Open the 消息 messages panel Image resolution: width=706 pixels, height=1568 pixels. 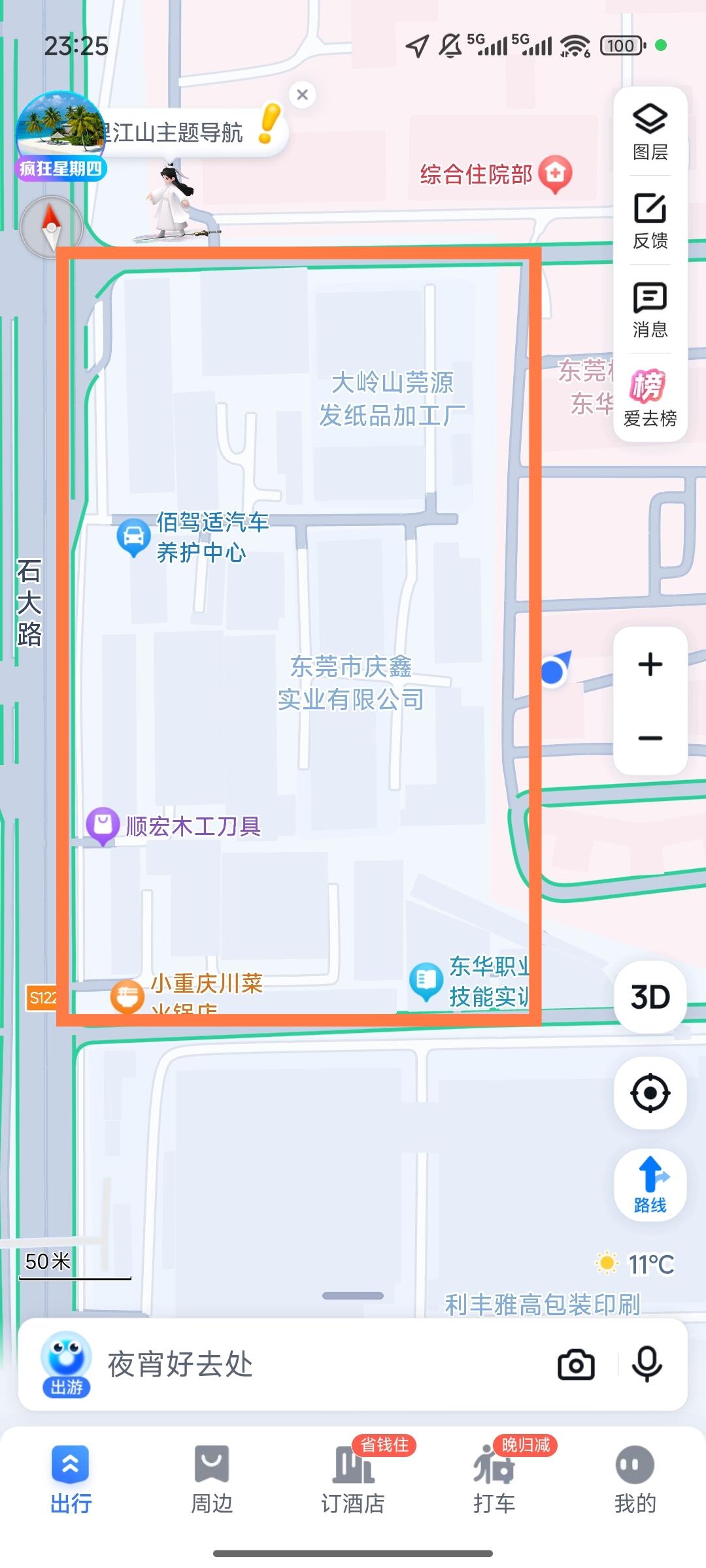coord(650,310)
